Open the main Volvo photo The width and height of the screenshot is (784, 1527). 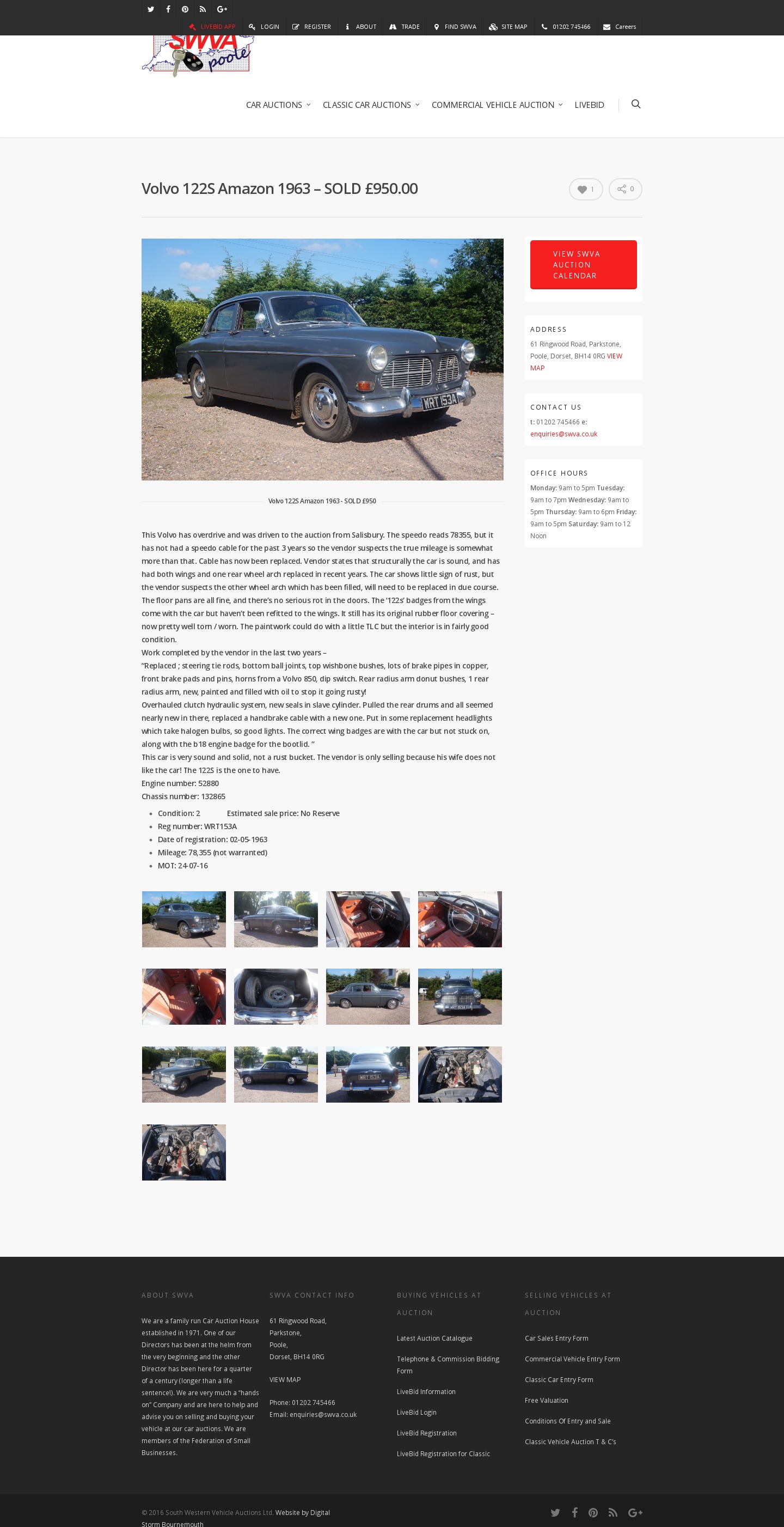point(322,359)
